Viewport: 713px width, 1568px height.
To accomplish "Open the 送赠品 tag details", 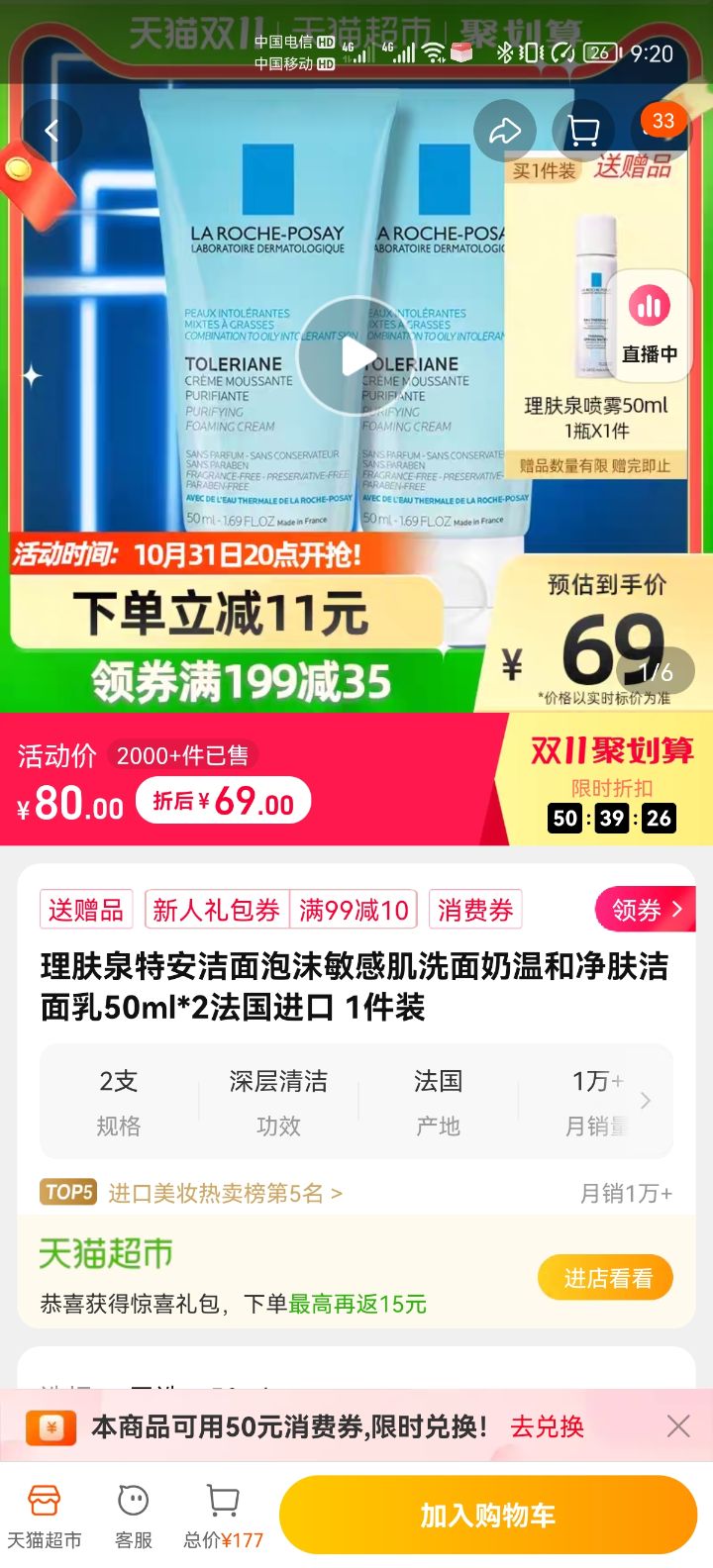I will [x=86, y=910].
